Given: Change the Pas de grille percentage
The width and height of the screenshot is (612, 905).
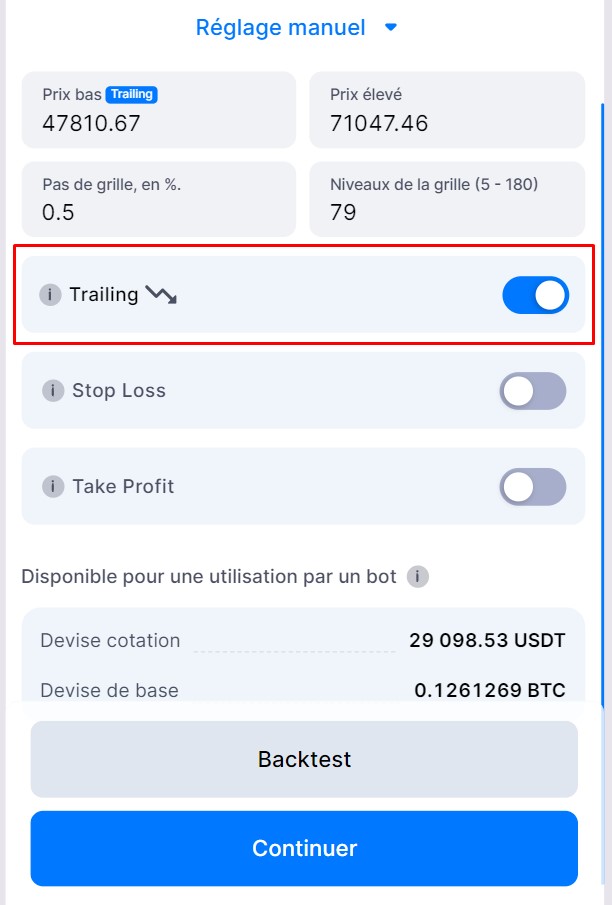Looking at the screenshot, I should pyautogui.click(x=158, y=212).
